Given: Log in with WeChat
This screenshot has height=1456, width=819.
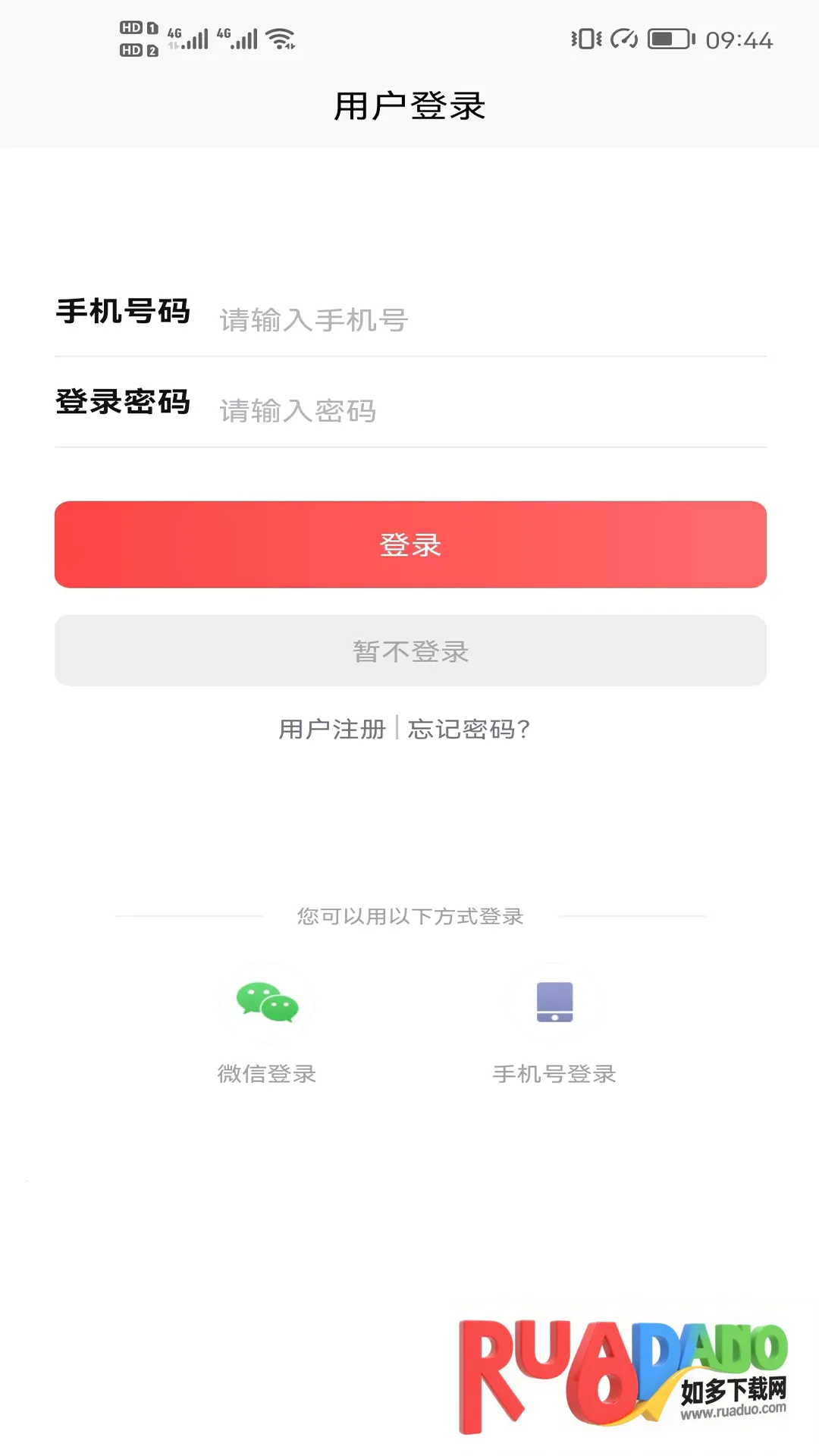Looking at the screenshot, I should coord(267,1003).
